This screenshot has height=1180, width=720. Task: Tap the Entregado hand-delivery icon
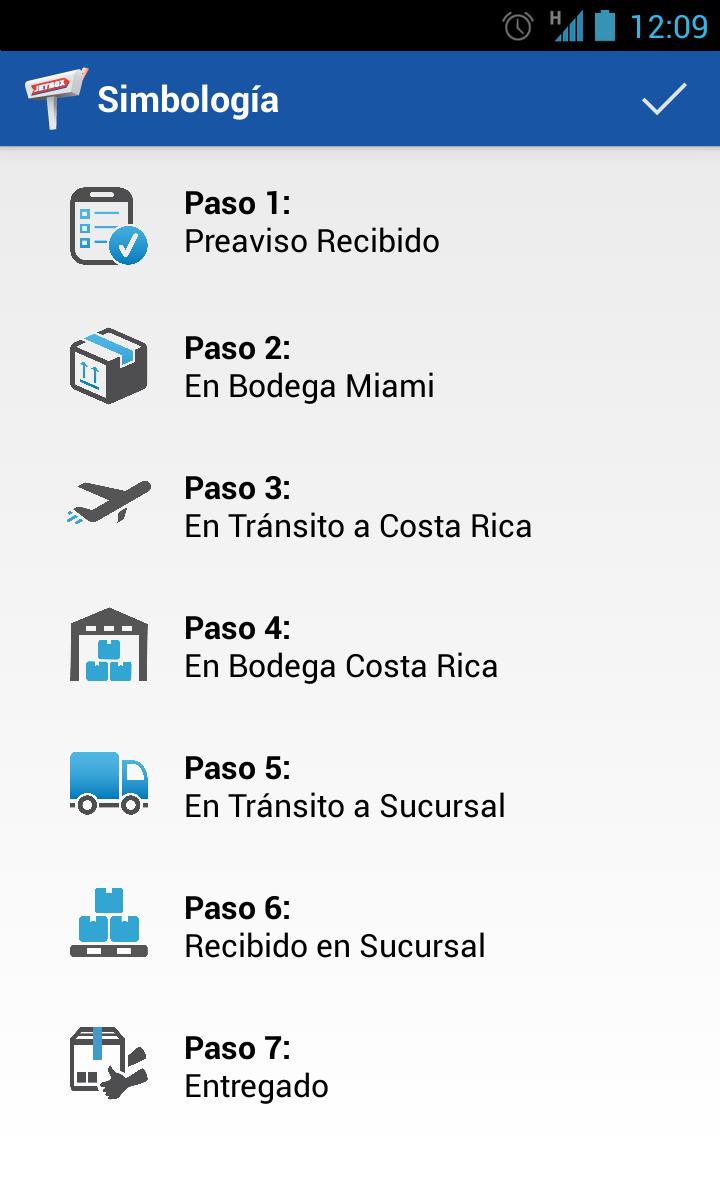click(x=106, y=1062)
